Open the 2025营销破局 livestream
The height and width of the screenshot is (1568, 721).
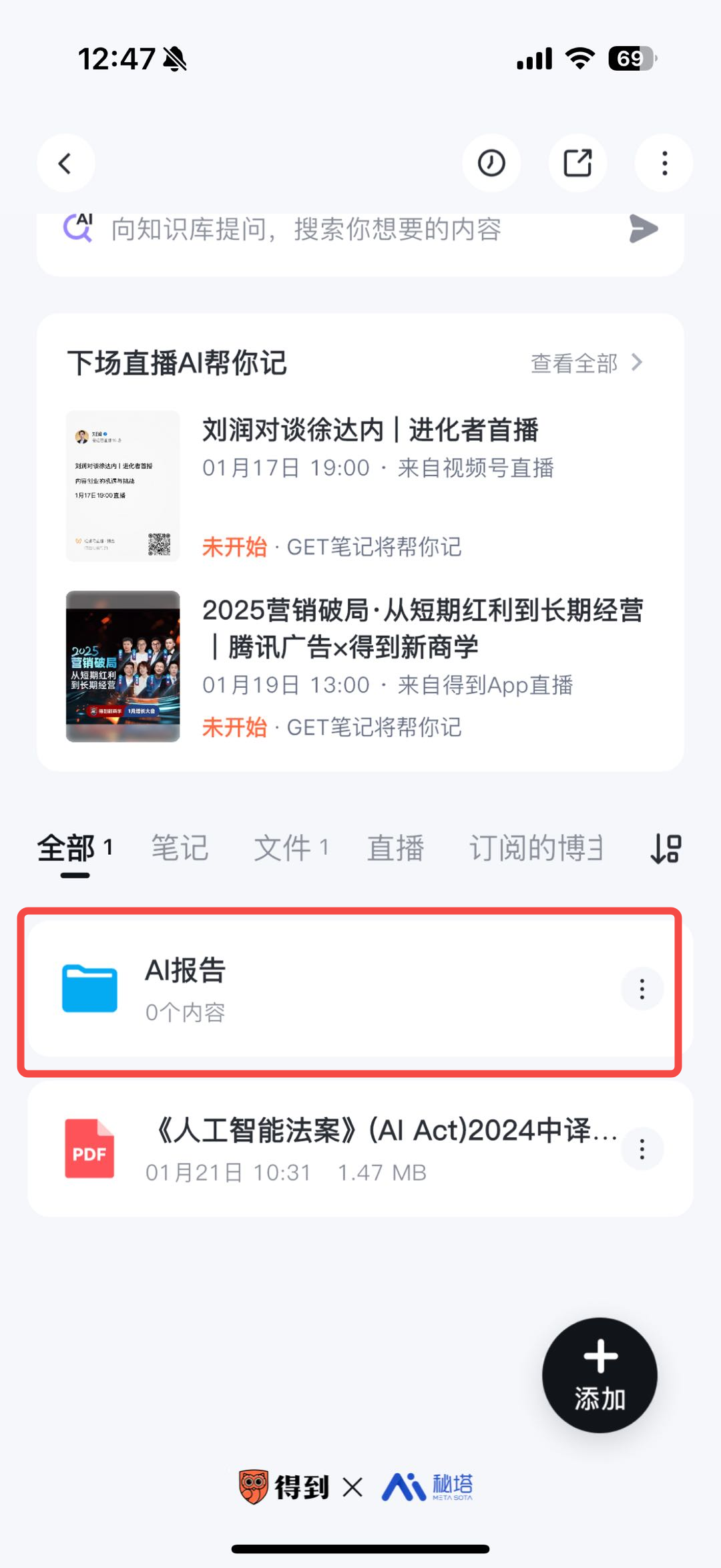[422, 628]
